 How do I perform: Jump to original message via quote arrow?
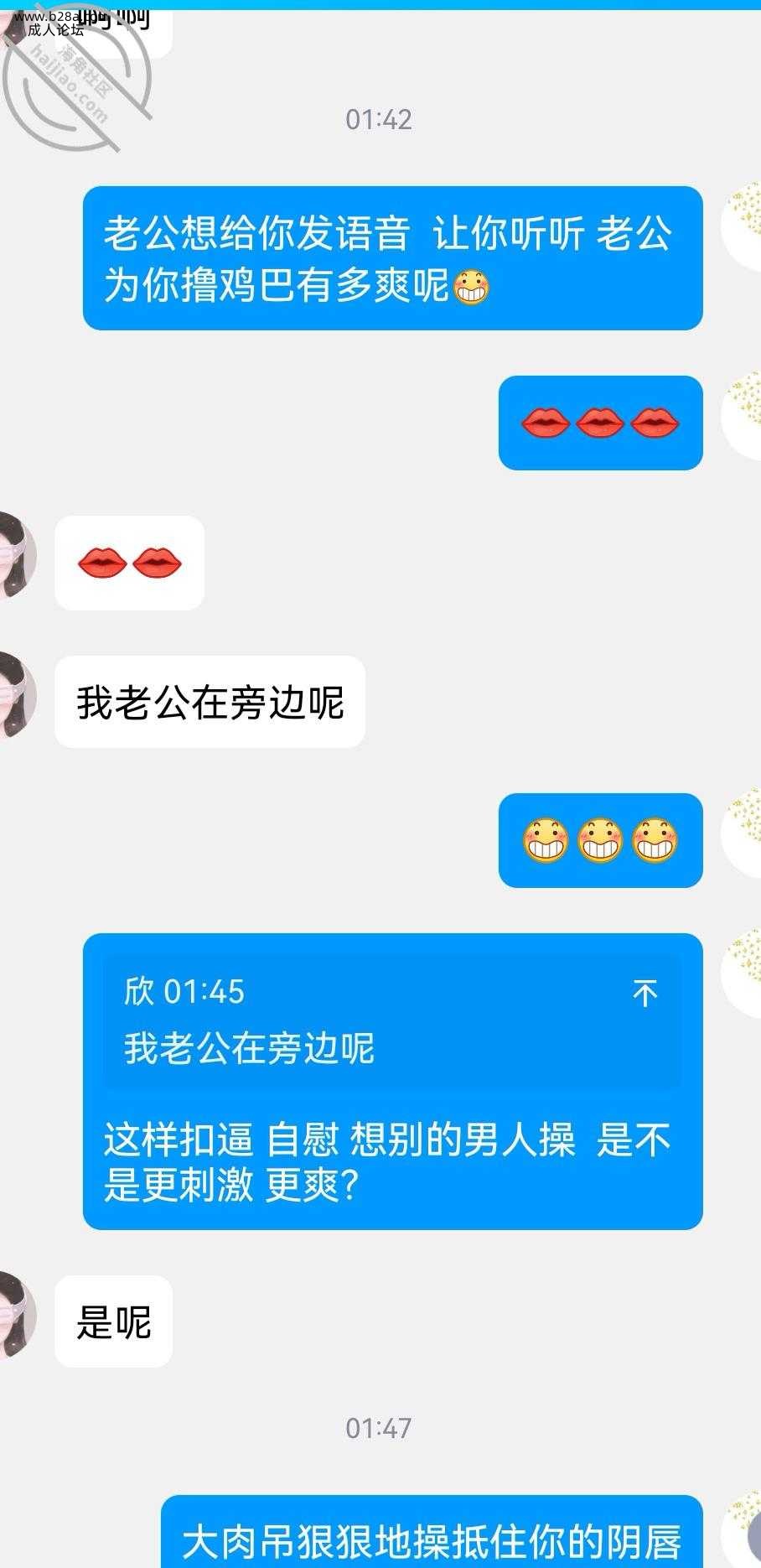tap(645, 994)
